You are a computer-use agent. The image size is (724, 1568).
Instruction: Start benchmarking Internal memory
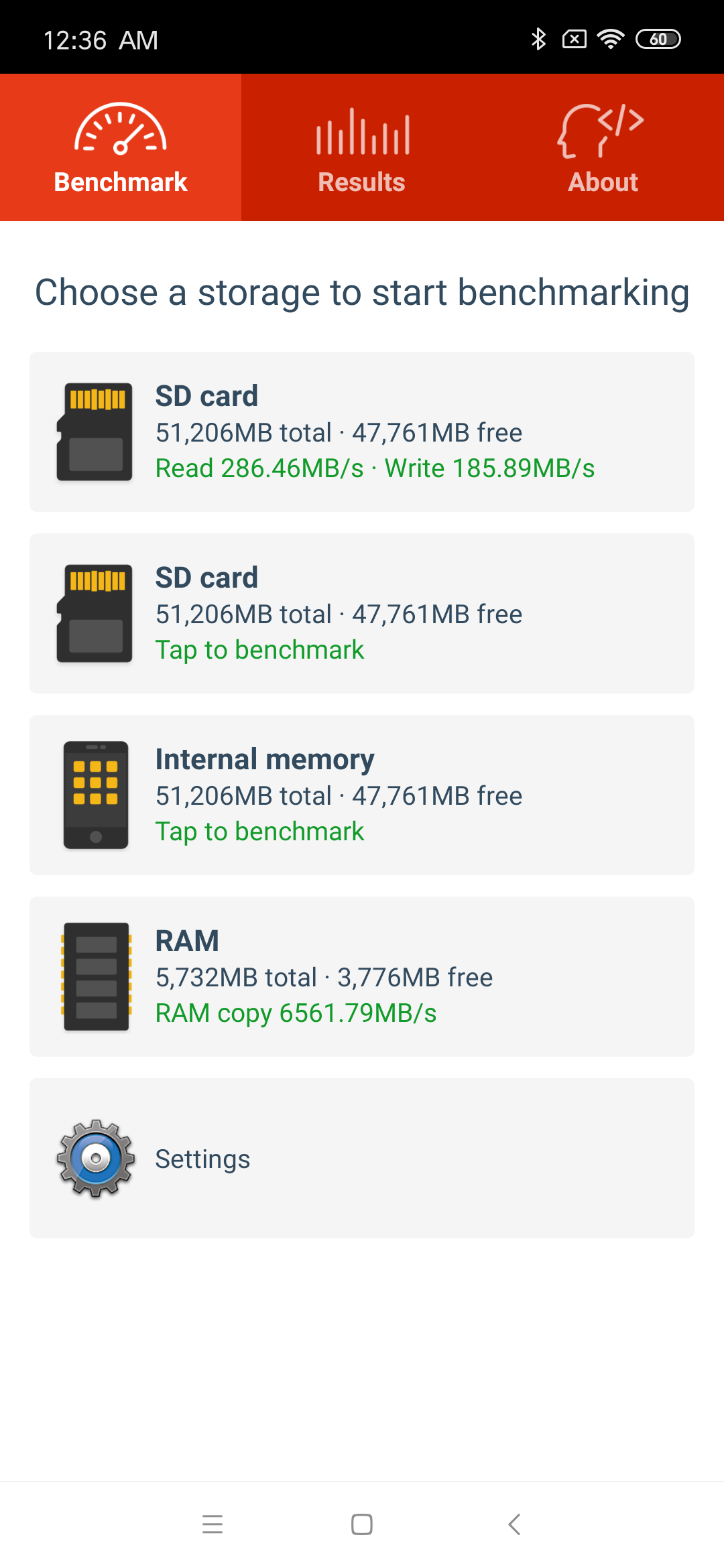(362, 795)
